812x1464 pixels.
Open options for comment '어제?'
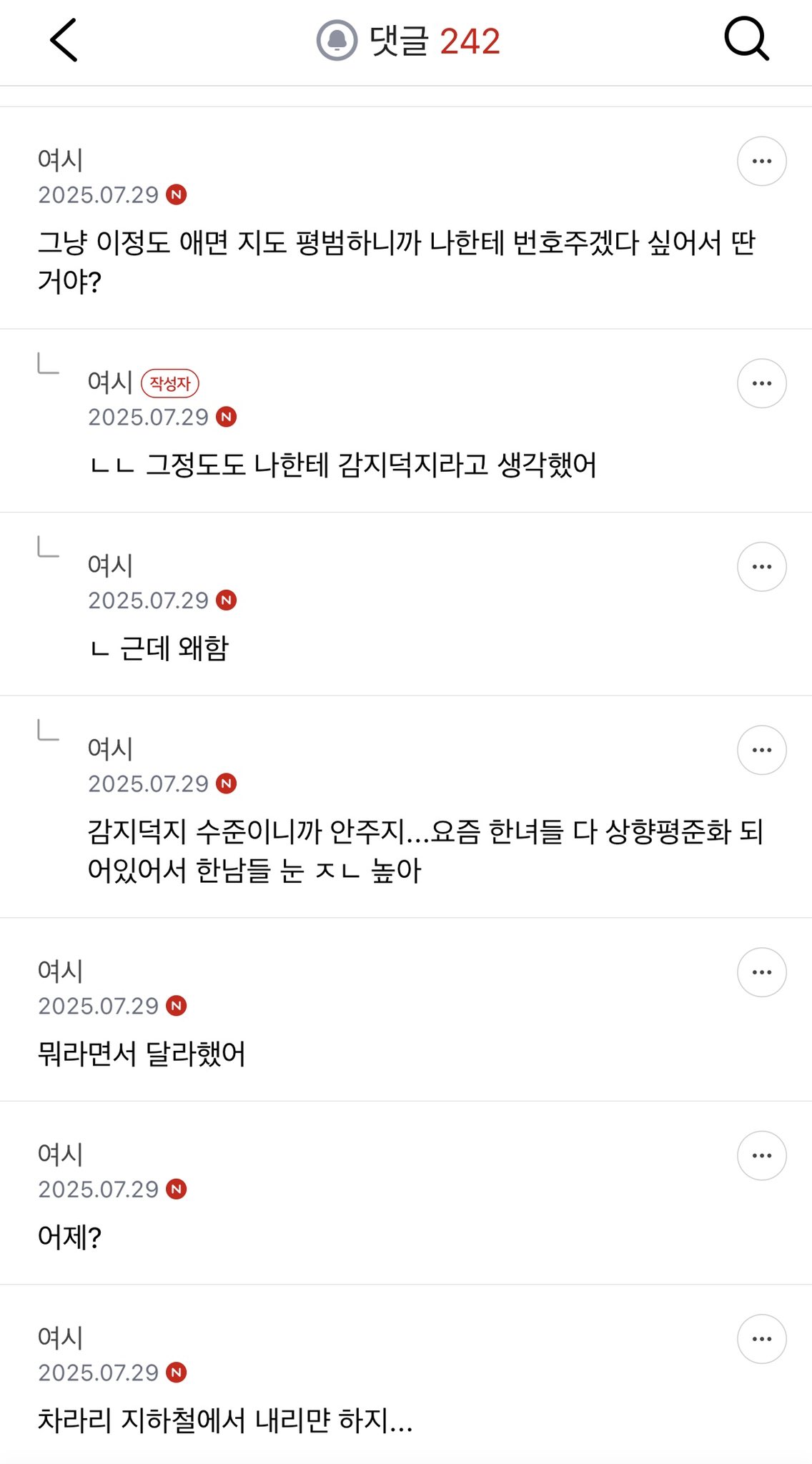761,1156
